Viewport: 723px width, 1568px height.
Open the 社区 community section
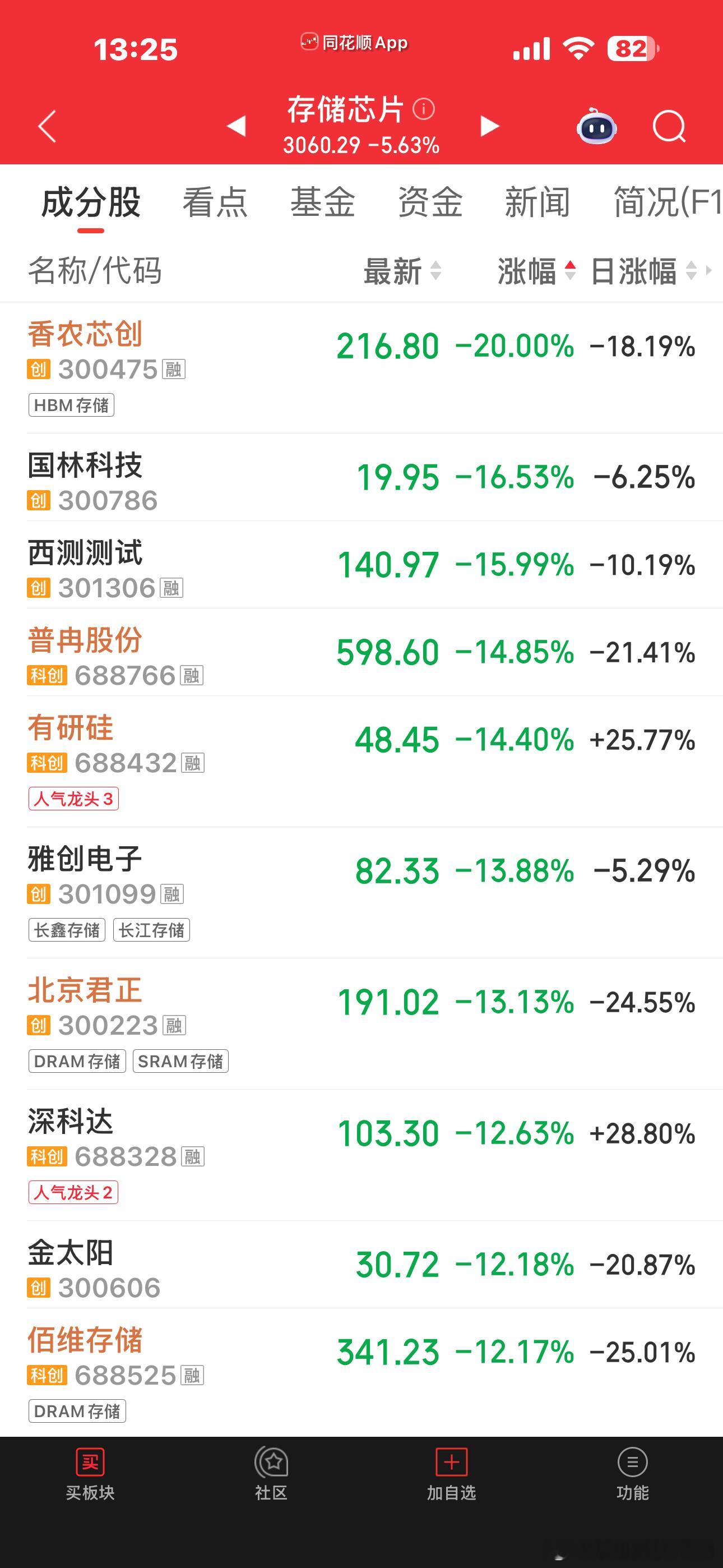(271, 1474)
